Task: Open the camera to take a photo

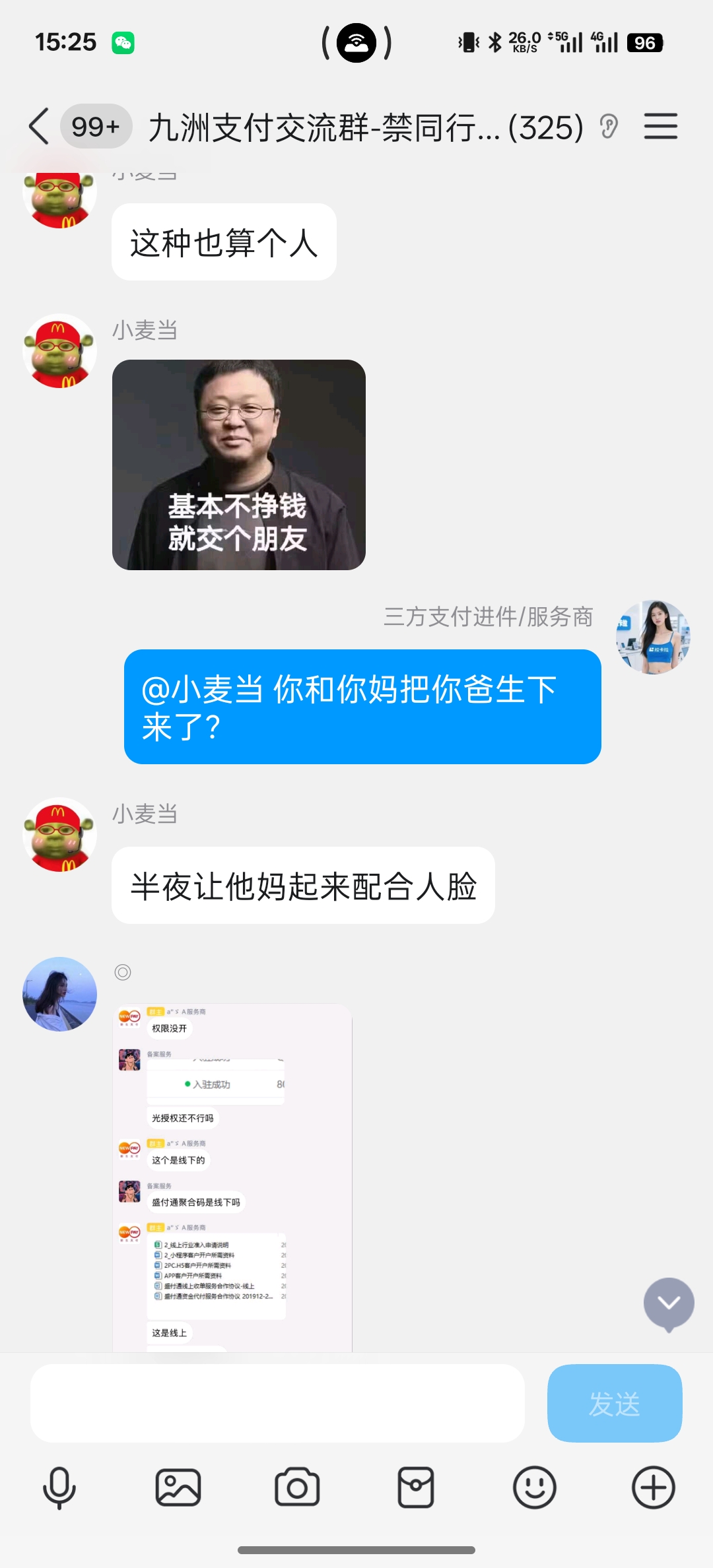Action: point(297,1487)
